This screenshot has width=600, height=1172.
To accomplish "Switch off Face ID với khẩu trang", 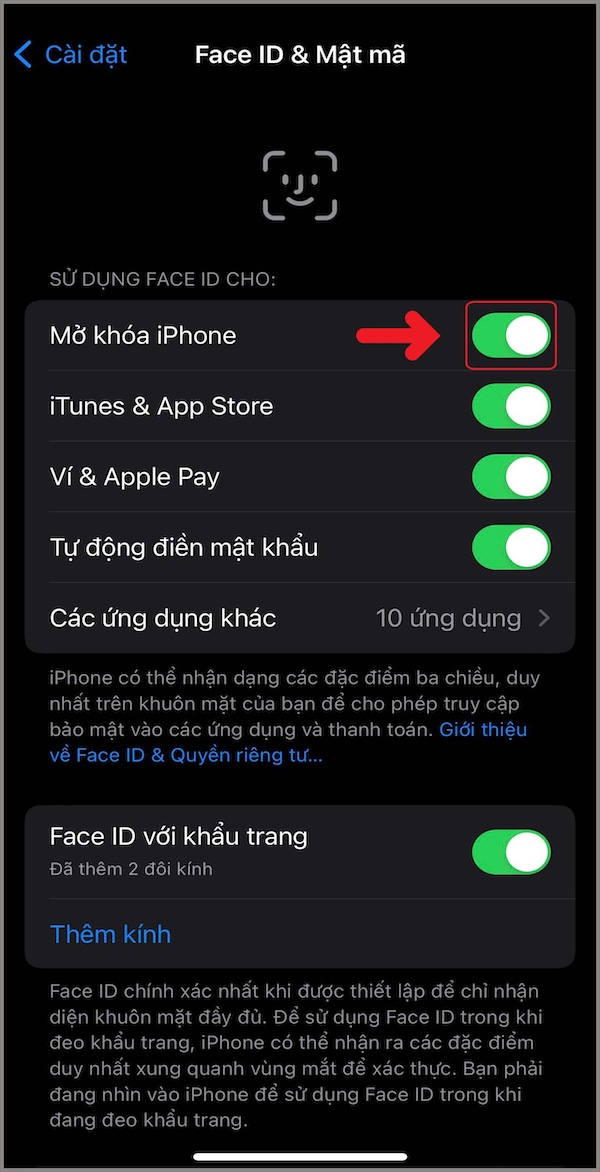I will pyautogui.click(x=511, y=852).
